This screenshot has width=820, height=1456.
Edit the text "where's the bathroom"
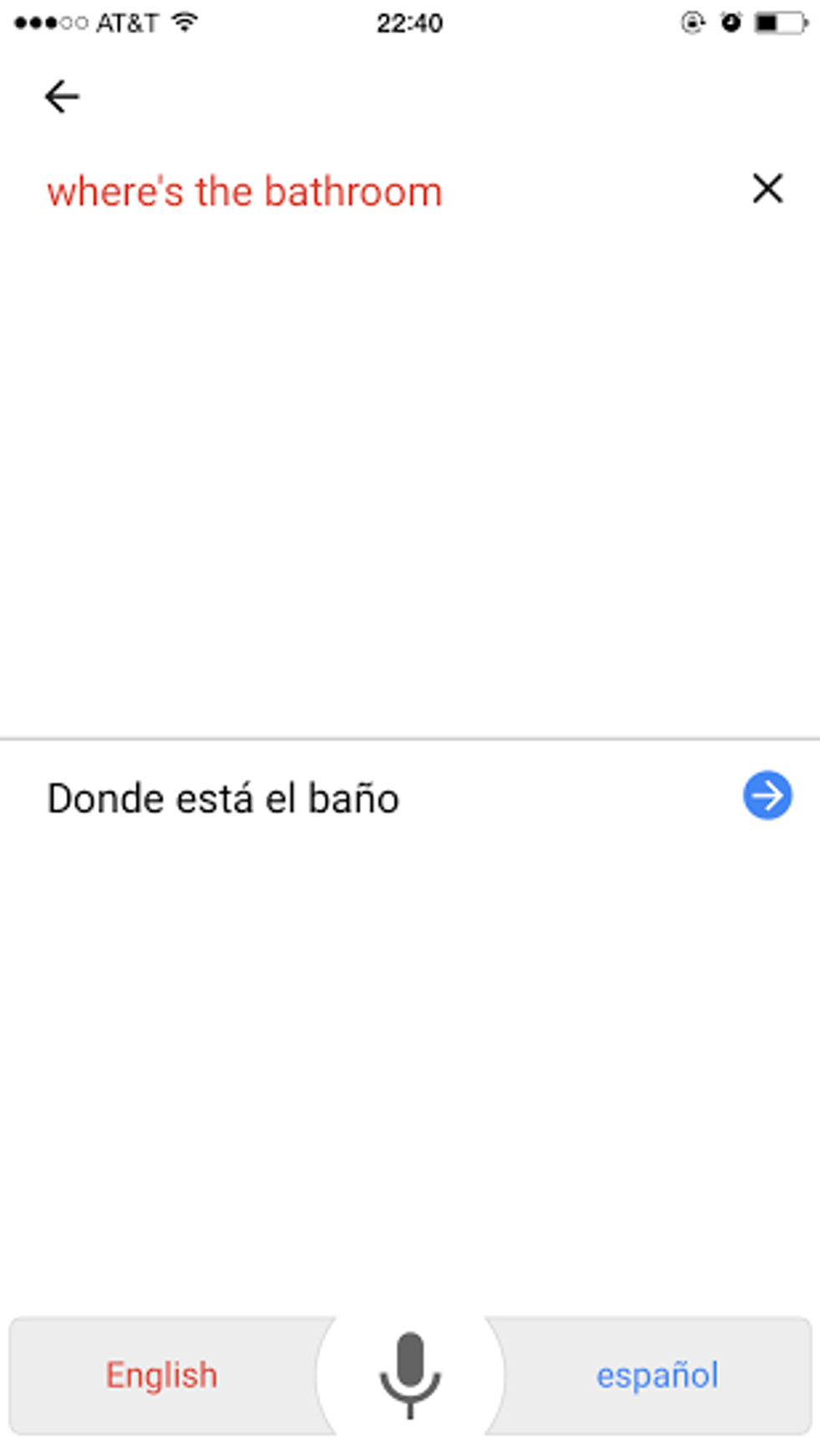pos(244,192)
